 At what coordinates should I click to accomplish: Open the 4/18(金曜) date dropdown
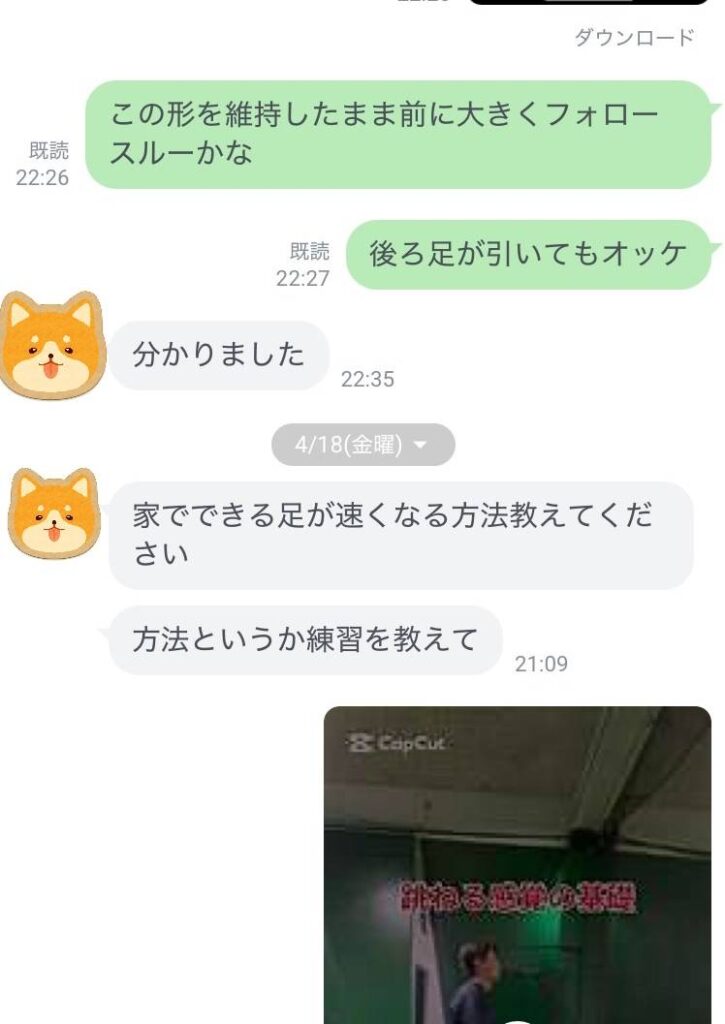(x=363, y=445)
